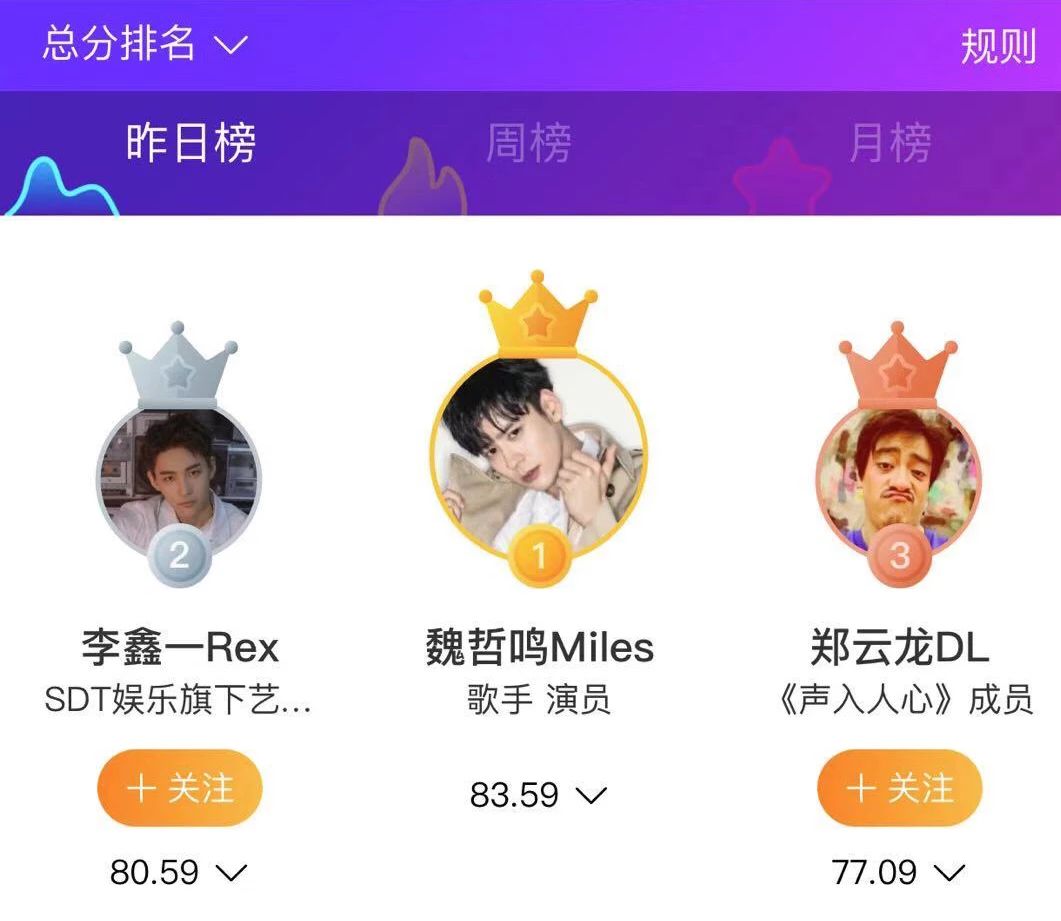This screenshot has width=1061, height=921.
Task: Expand the 83.59 score details
Action: point(538,795)
